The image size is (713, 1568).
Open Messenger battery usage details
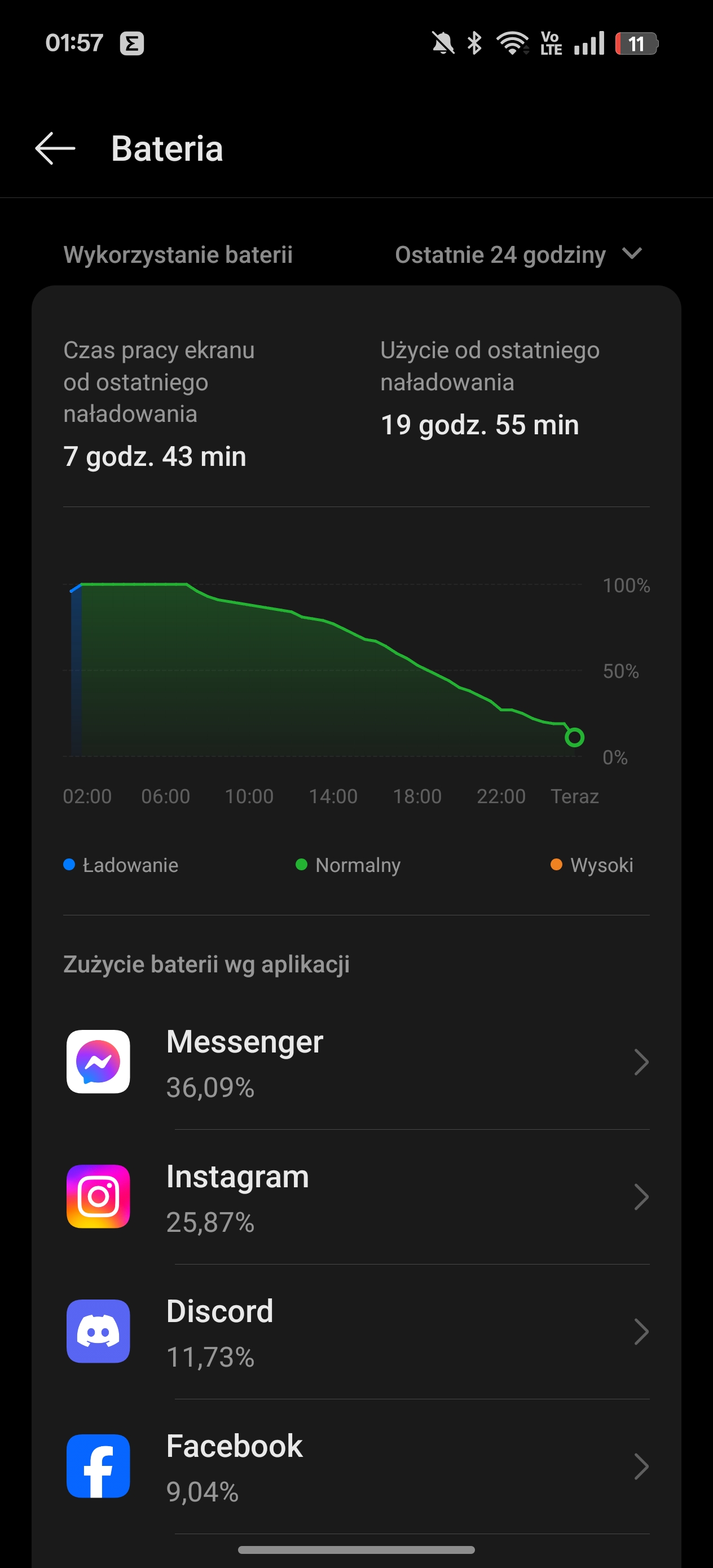[x=357, y=1062]
